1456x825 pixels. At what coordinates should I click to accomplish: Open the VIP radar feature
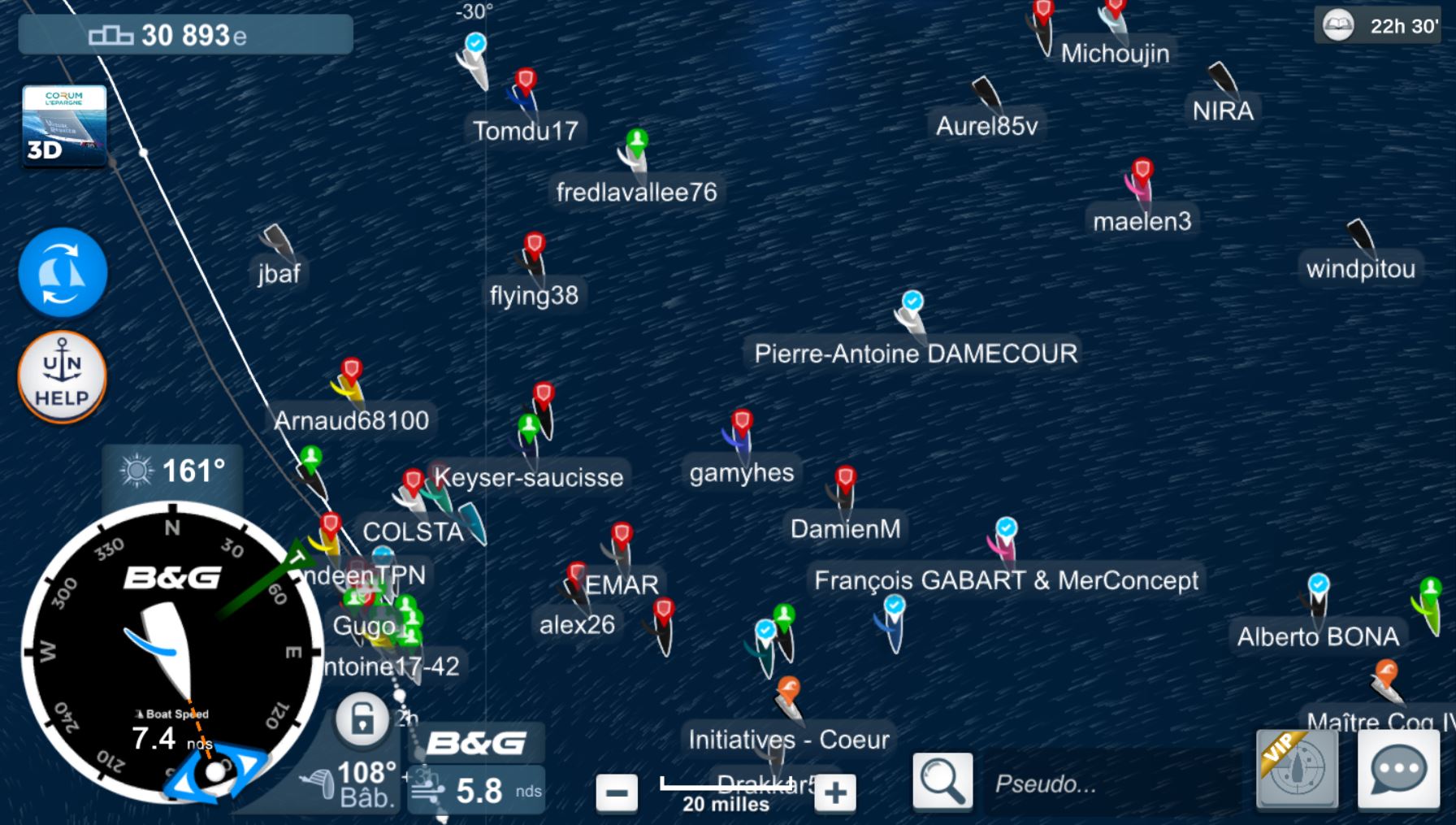click(x=1297, y=768)
